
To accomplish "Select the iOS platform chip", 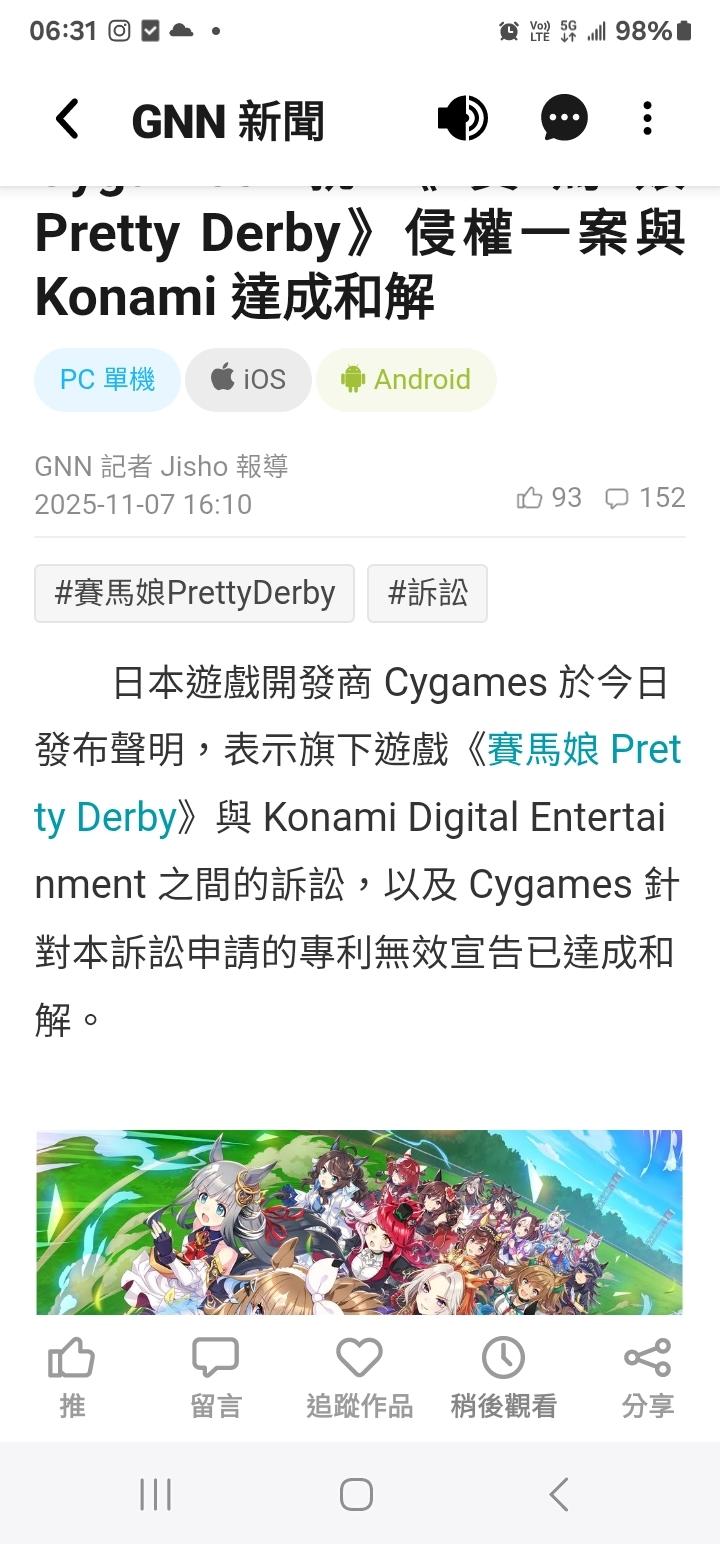I will [x=248, y=380].
